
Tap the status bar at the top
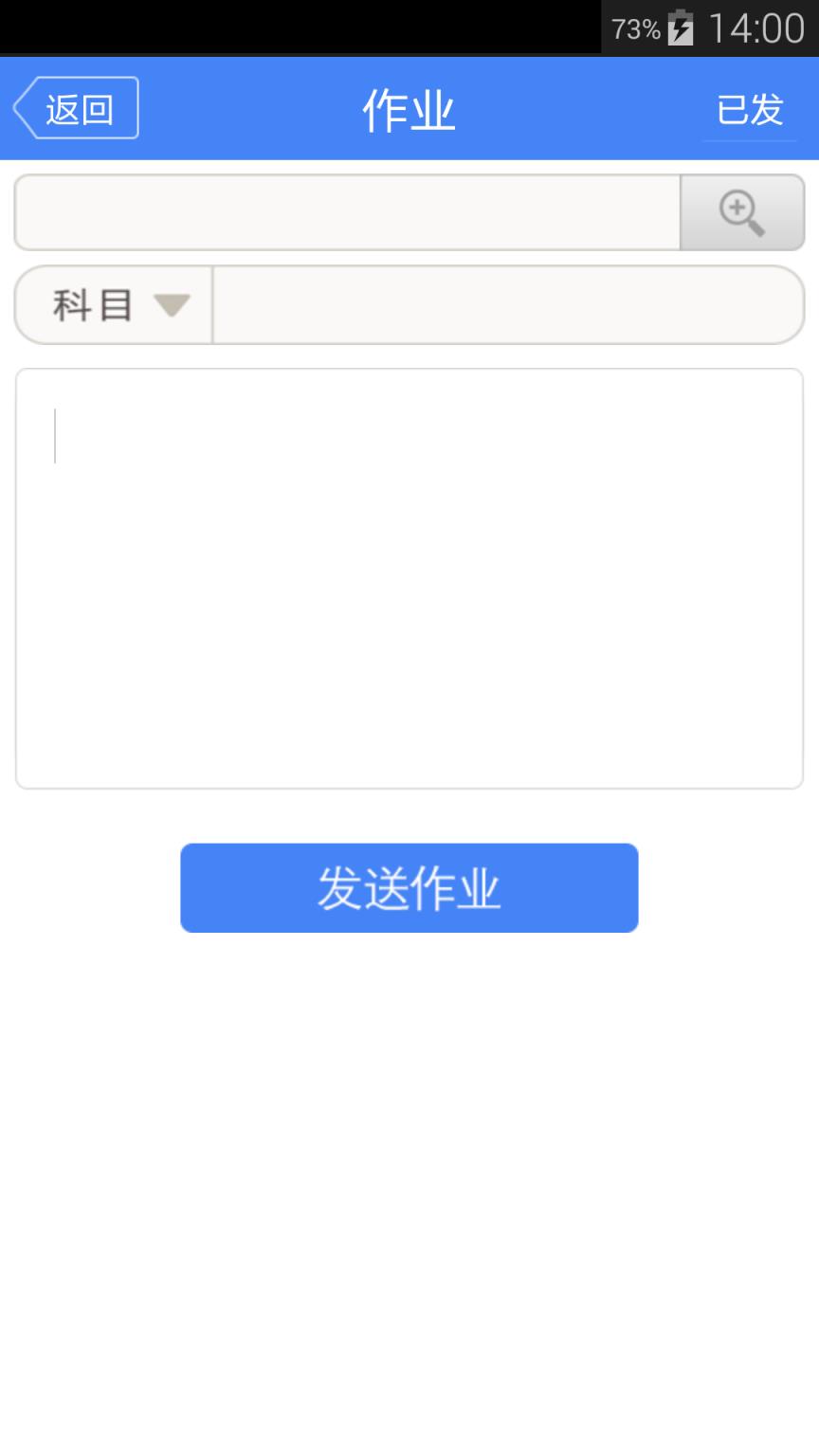409,27
